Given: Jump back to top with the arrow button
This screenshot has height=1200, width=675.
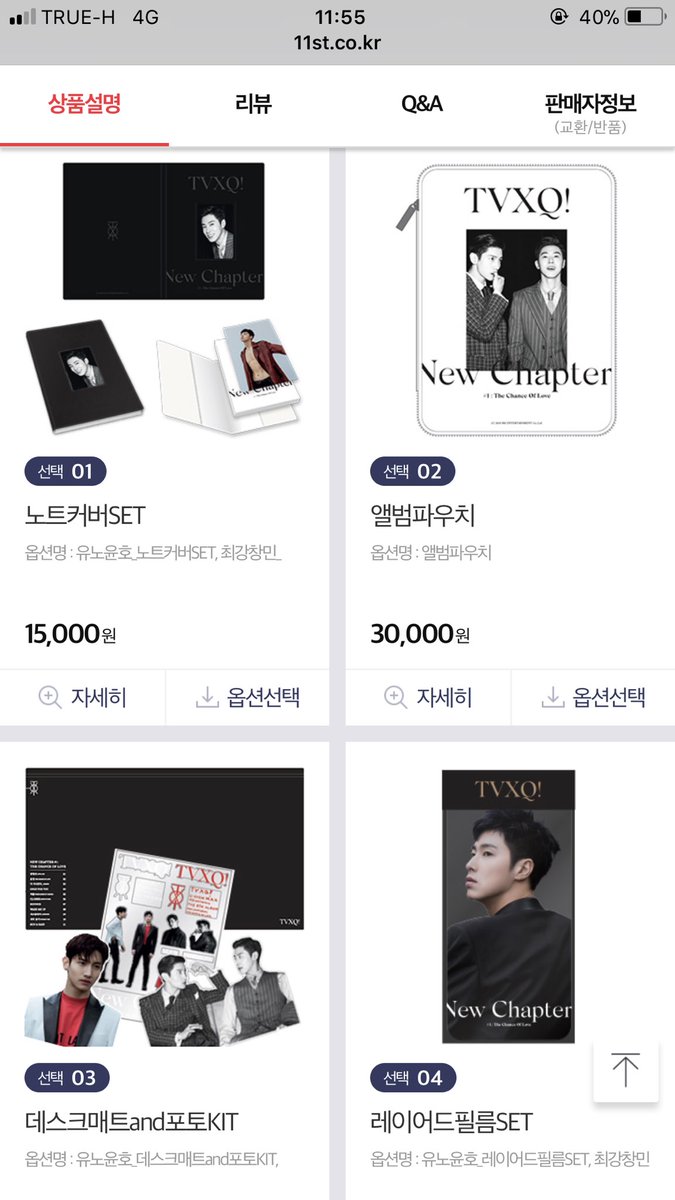Looking at the screenshot, I should (x=625, y=1069).
